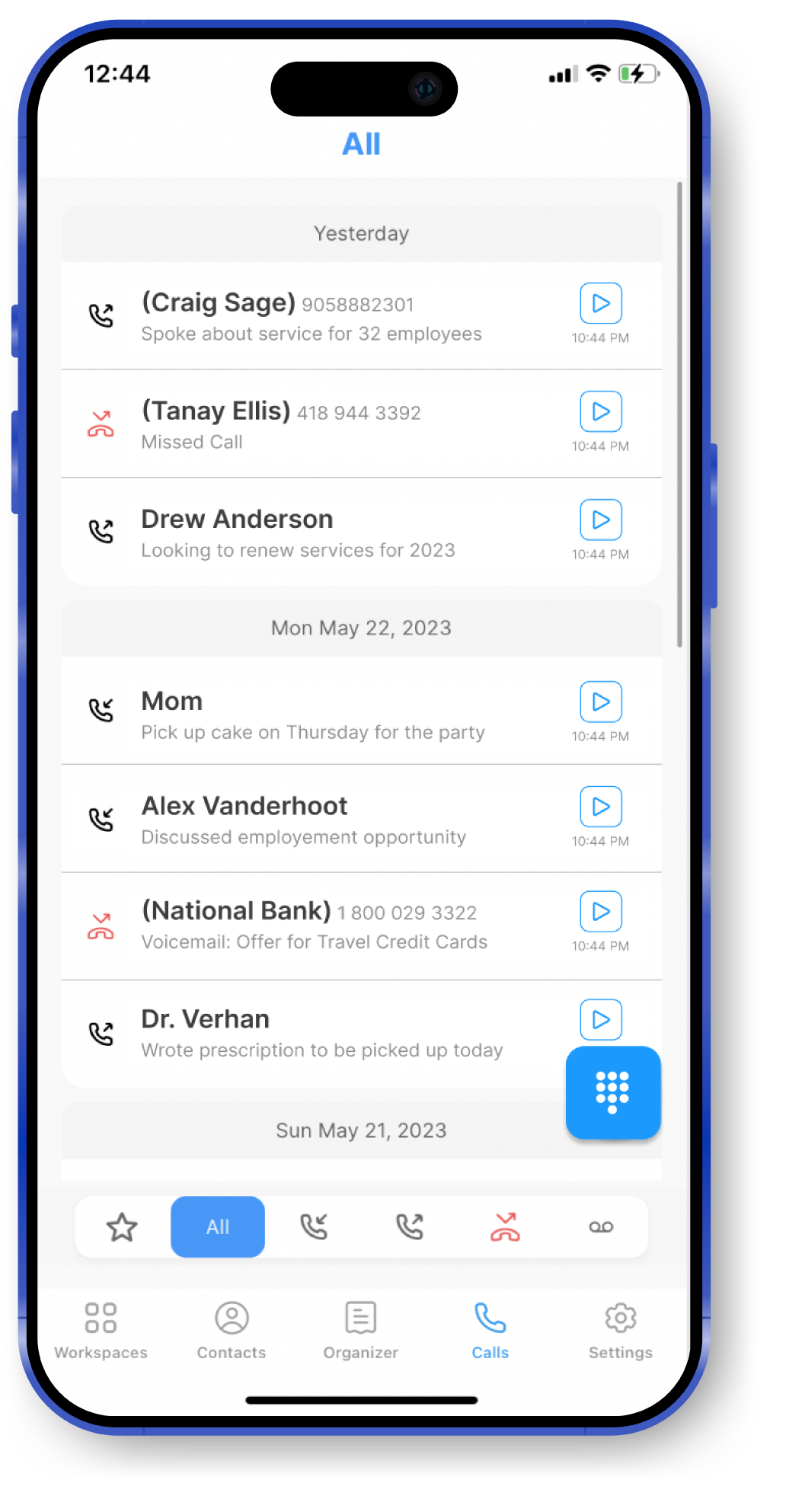The image size is (802, 1512).
Task: Filter by outgoing calls
Action: click(x=410, y=1227)
